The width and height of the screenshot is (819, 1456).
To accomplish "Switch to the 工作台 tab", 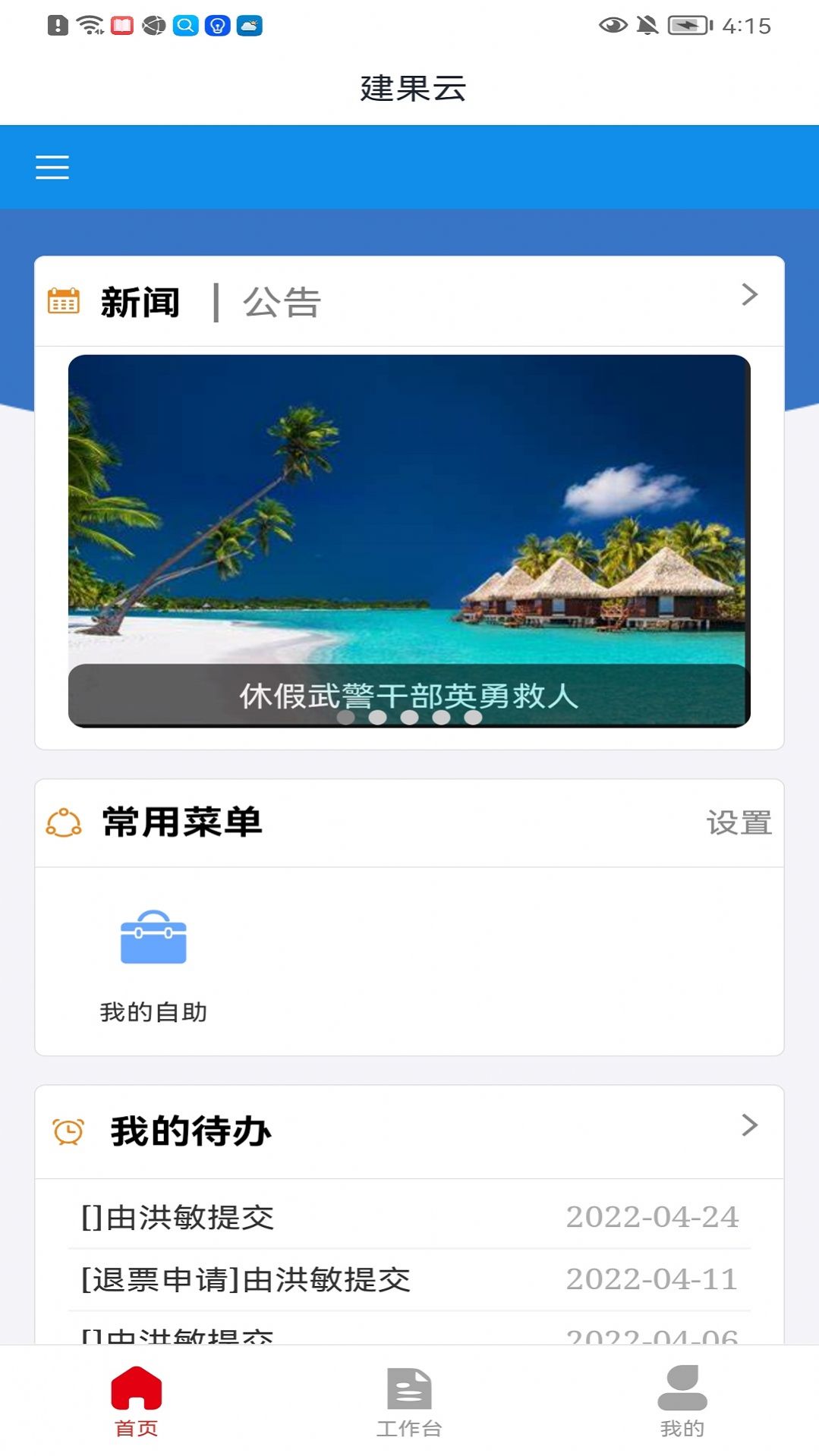I will pos(409,1401).
